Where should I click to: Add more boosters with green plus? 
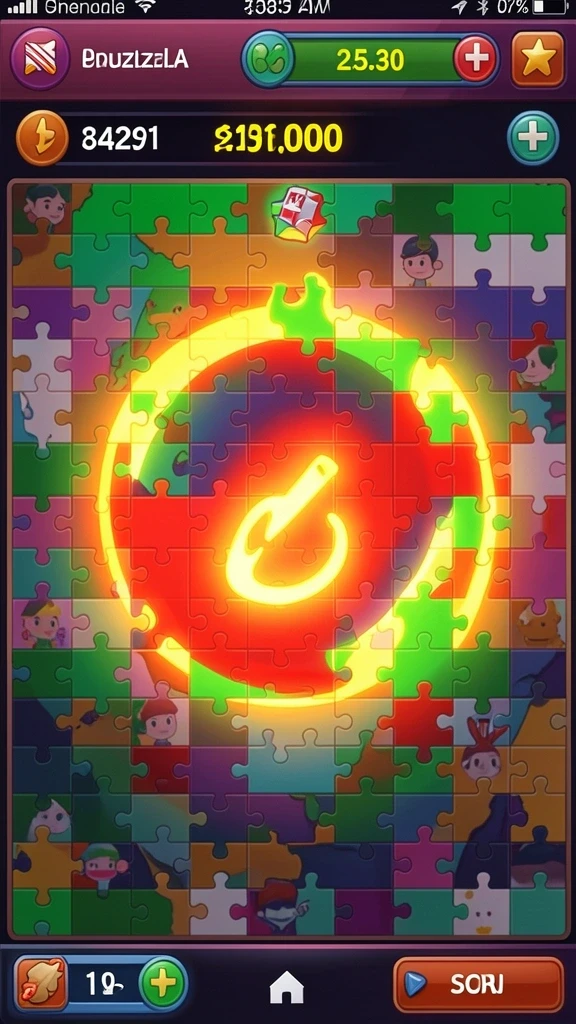(163, 982)
